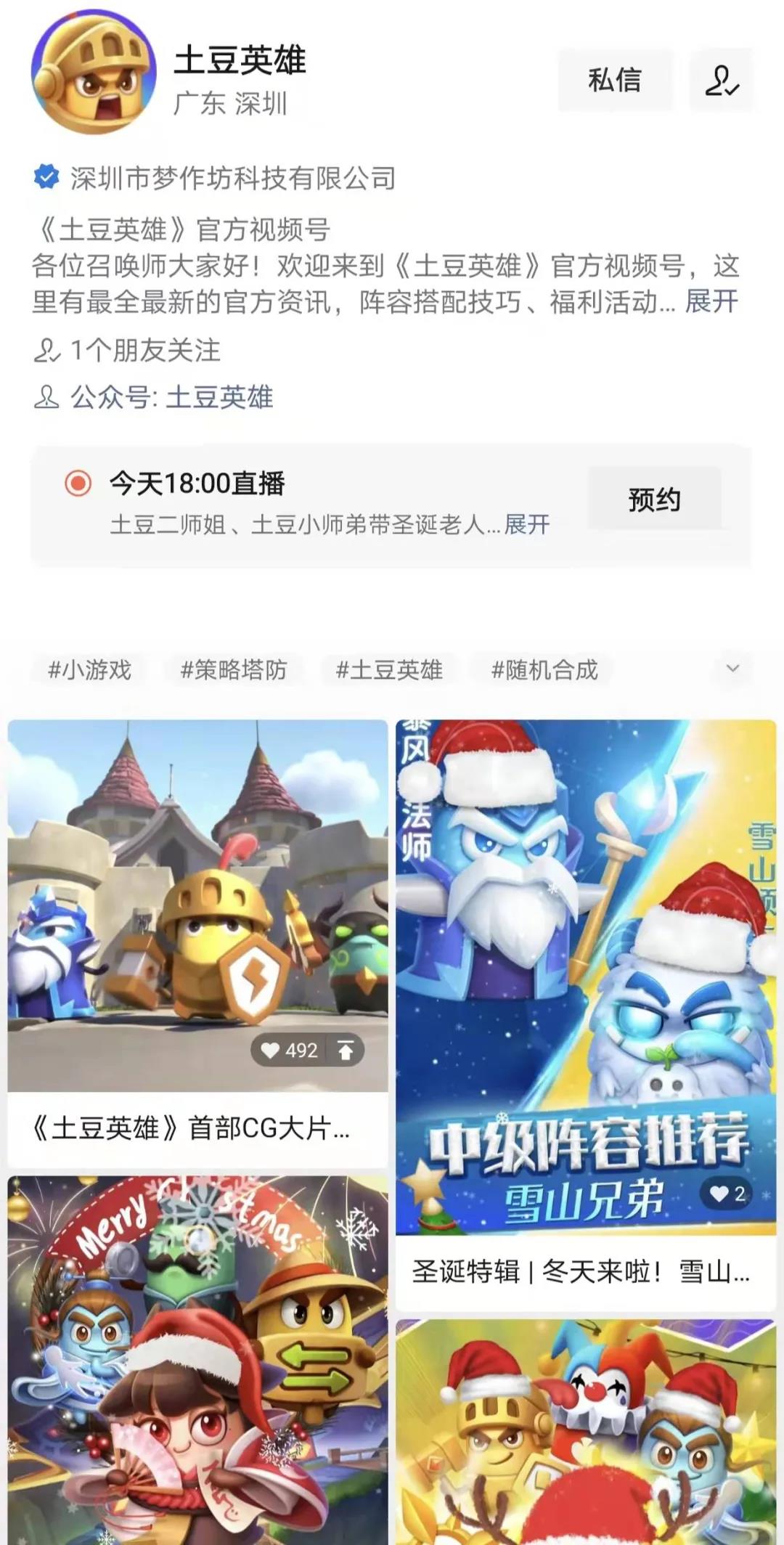The image size is (784, 1545).
Task: Tap the following status icon button
Action: (x=721, y=81)
